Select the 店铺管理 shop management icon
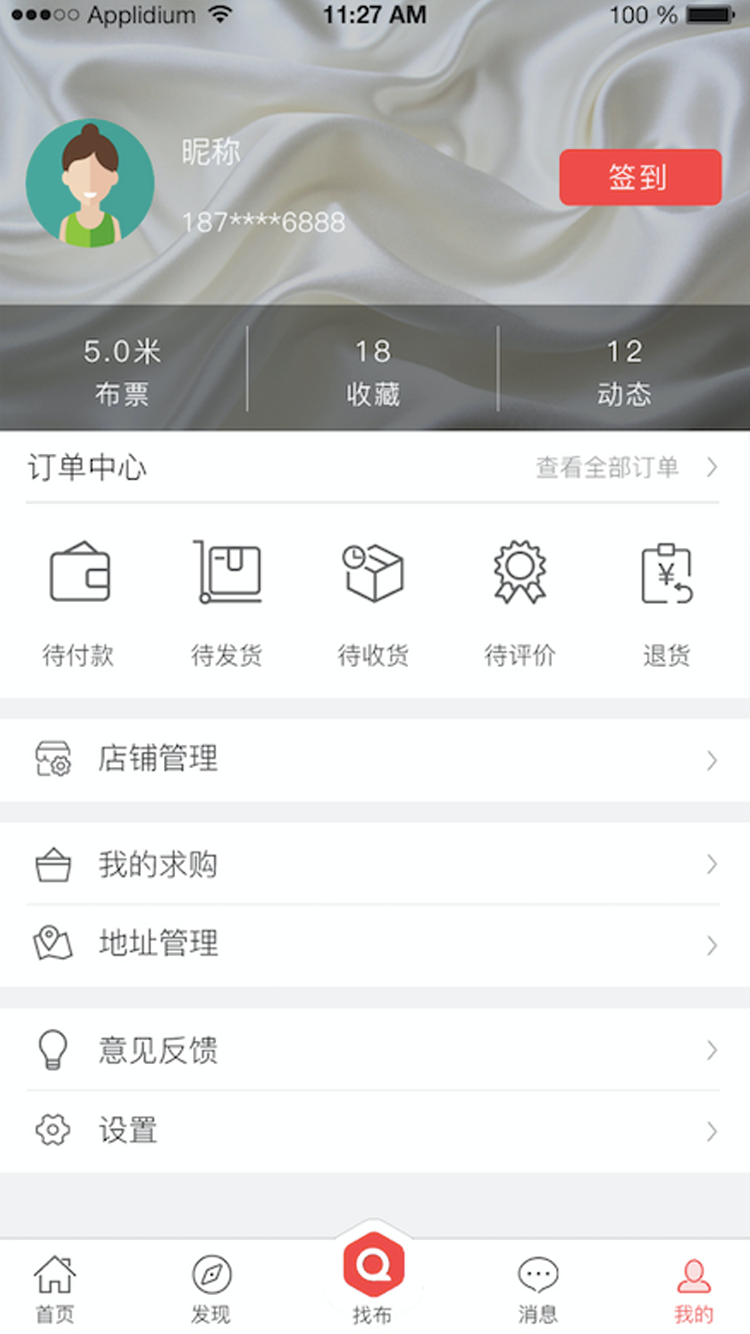The height and width of the screenshot is (1334, 750). [53, 759]
